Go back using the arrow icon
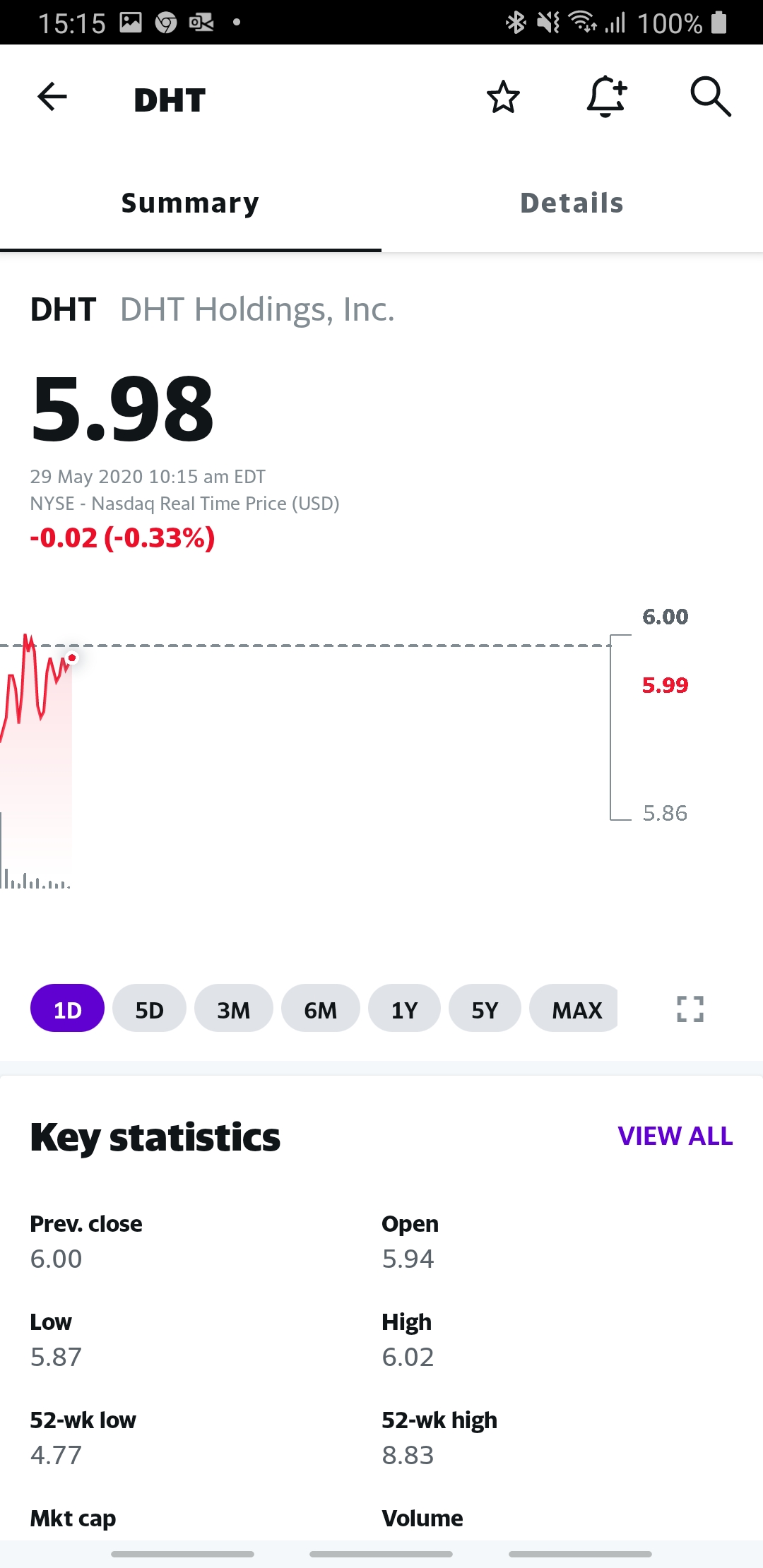This screenshot has width=763, height=1568. 52,97
